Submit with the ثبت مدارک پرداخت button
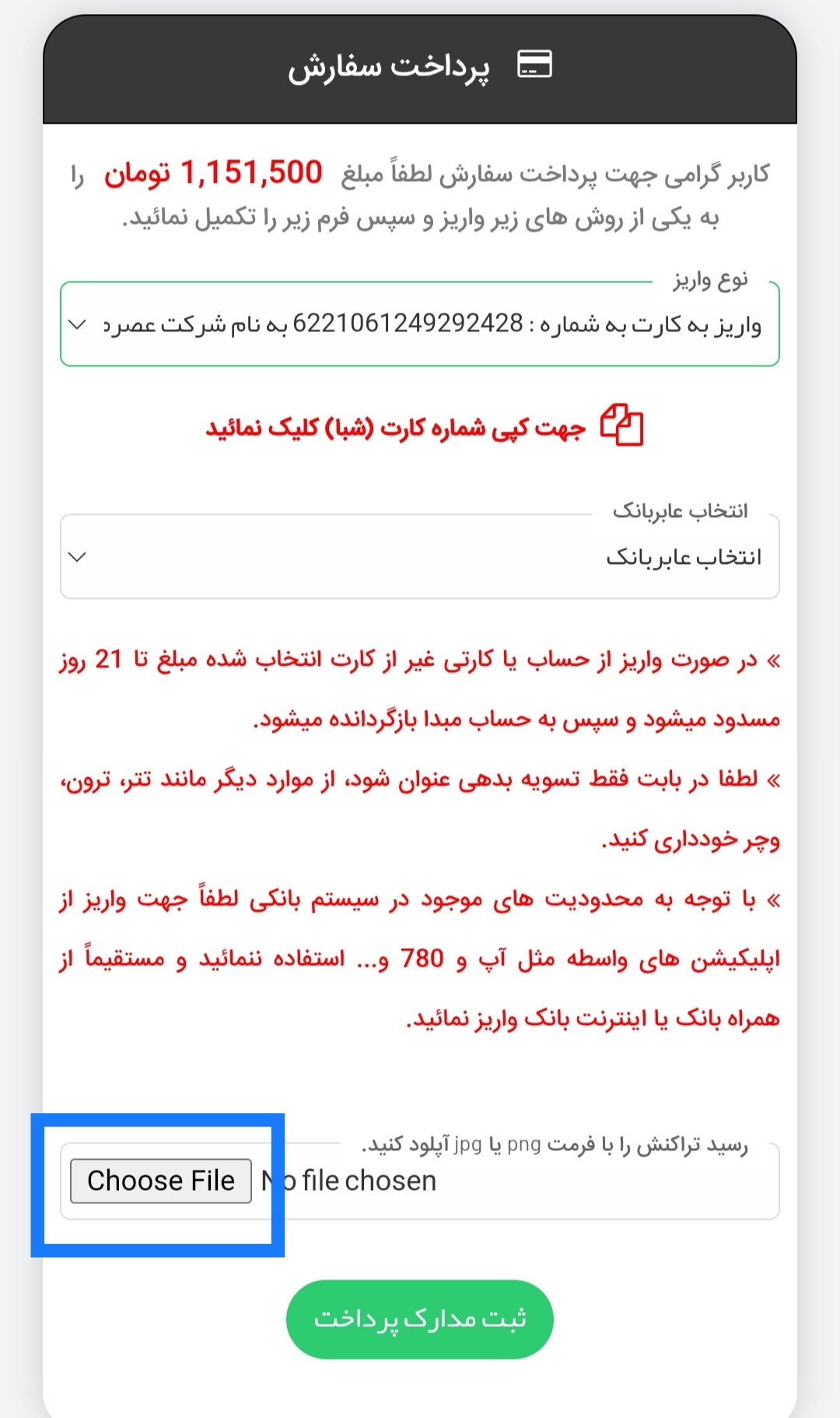Screen dimensions: 840x1418 (x=420, y=1319)
